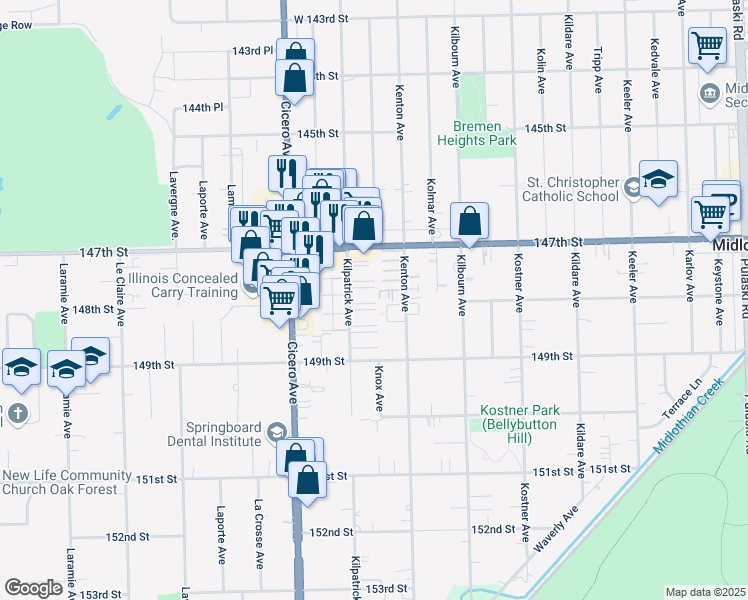This screenshot has width=748, height=600.
Task: Select the shopping bag marker at Kilbourn Ave
Action: (x=469, y=221)
